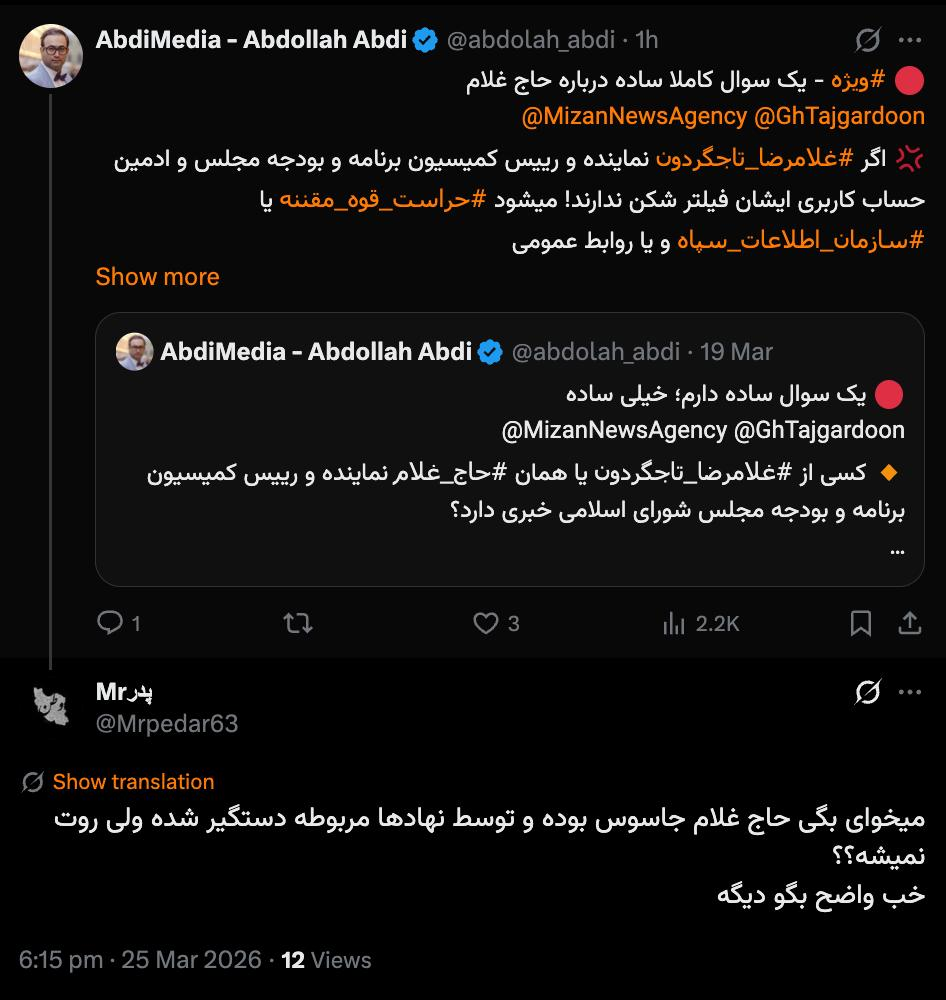Show translation of Mrpedar63's reply
The image size is (946, 1000).
point(133,782)
